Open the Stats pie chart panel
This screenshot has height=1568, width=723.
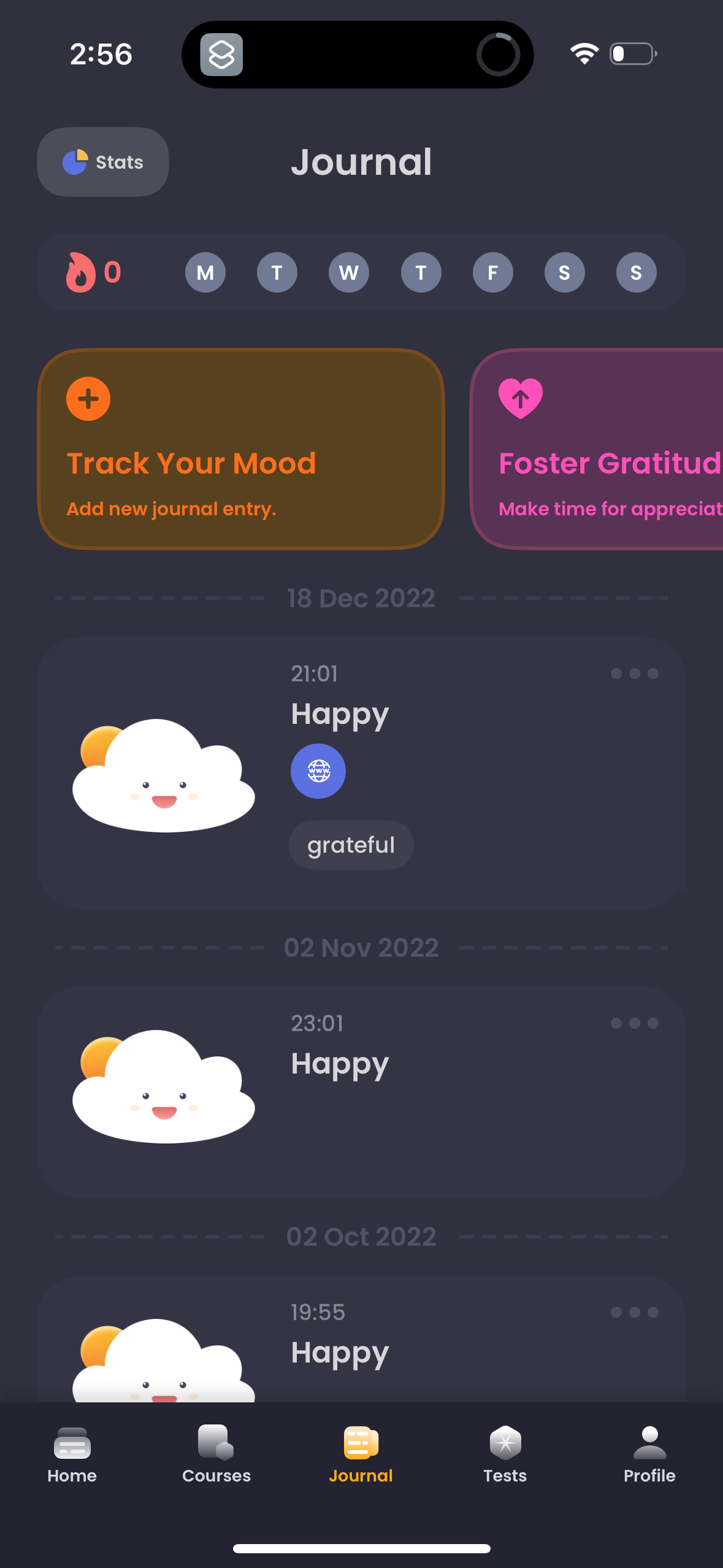click(x=102, y=161)
